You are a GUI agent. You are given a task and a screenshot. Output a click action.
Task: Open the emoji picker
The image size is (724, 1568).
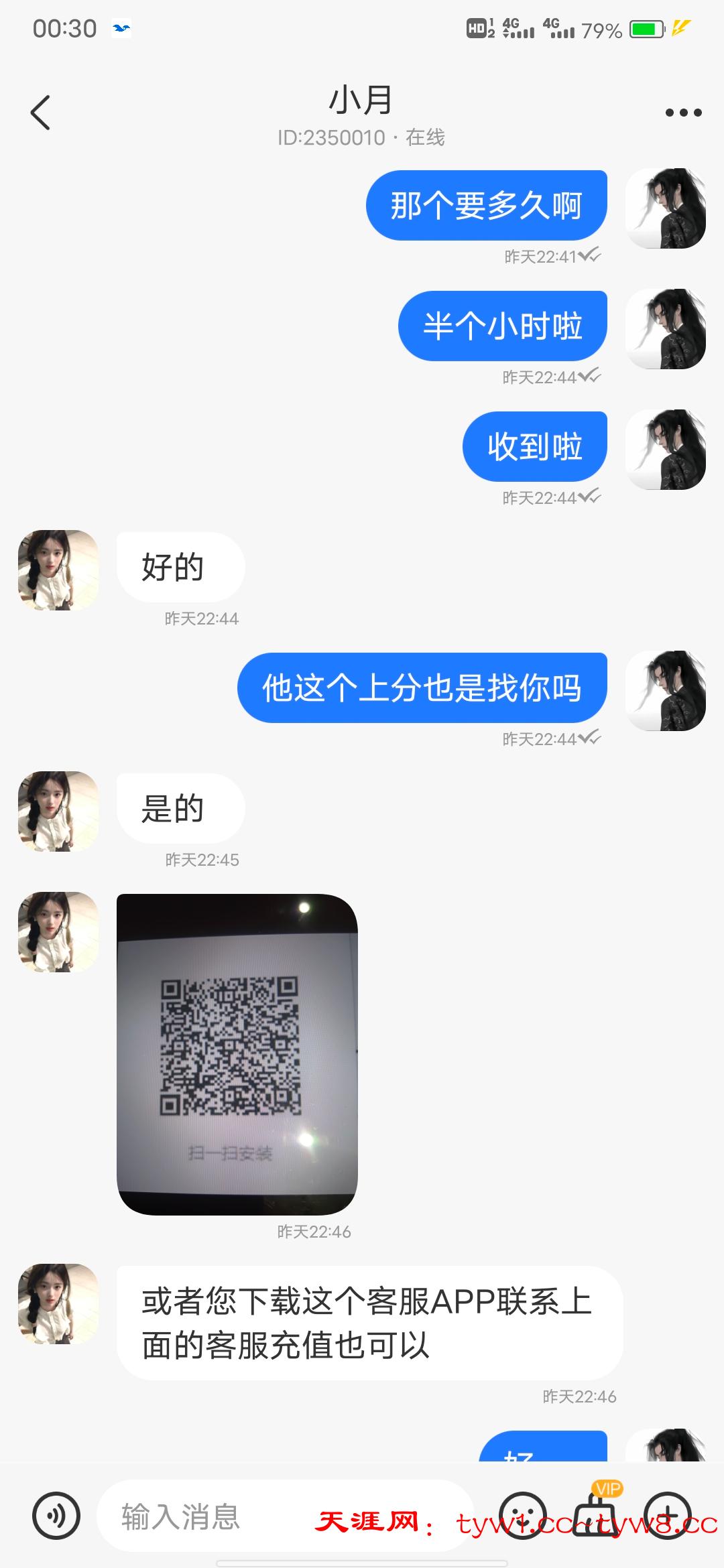pos(523,1516)
